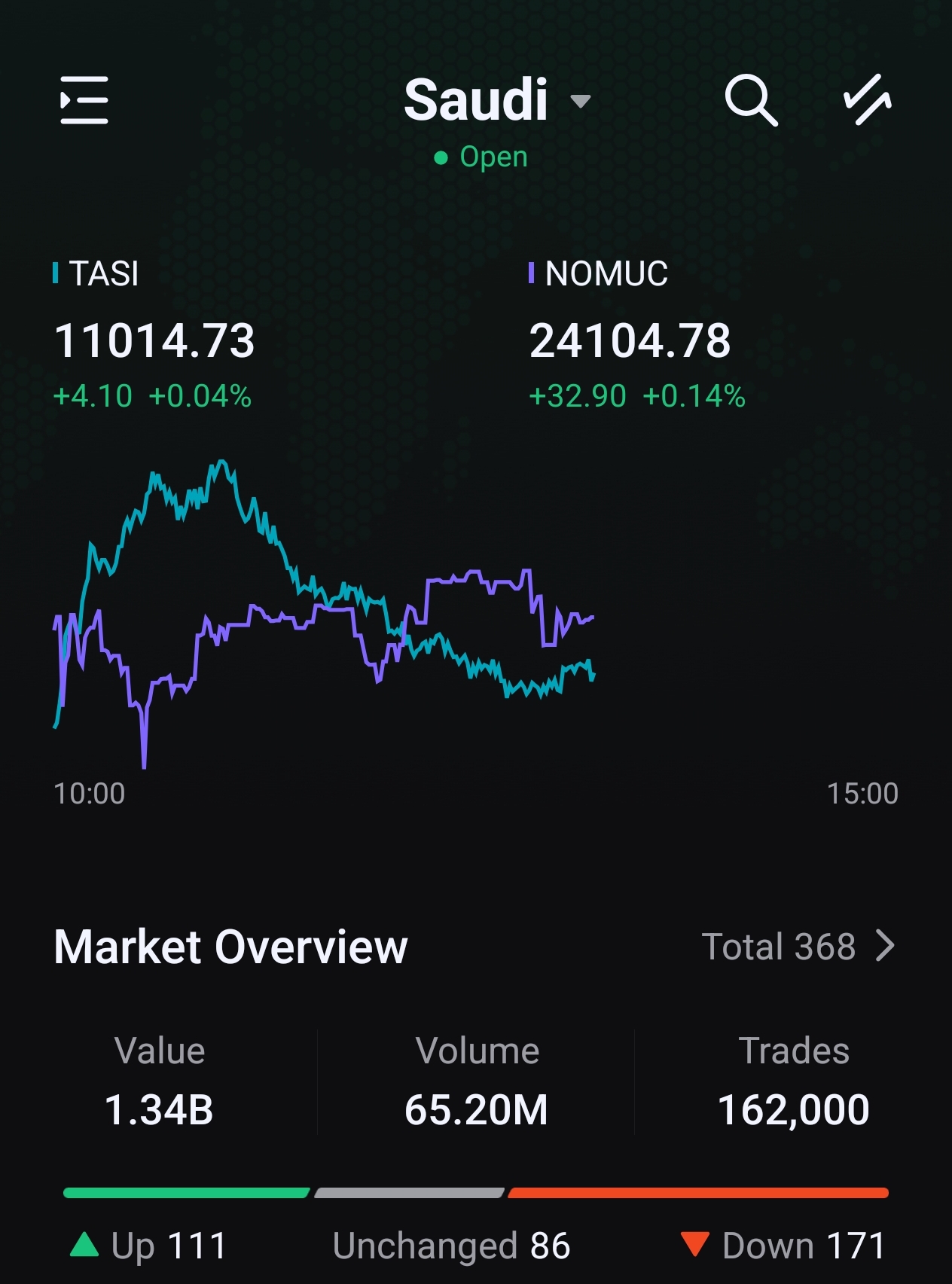Open the side menu drawer
Image resolution: width=952 pixels, height=1284 pixels.
(x=84, y=99)
